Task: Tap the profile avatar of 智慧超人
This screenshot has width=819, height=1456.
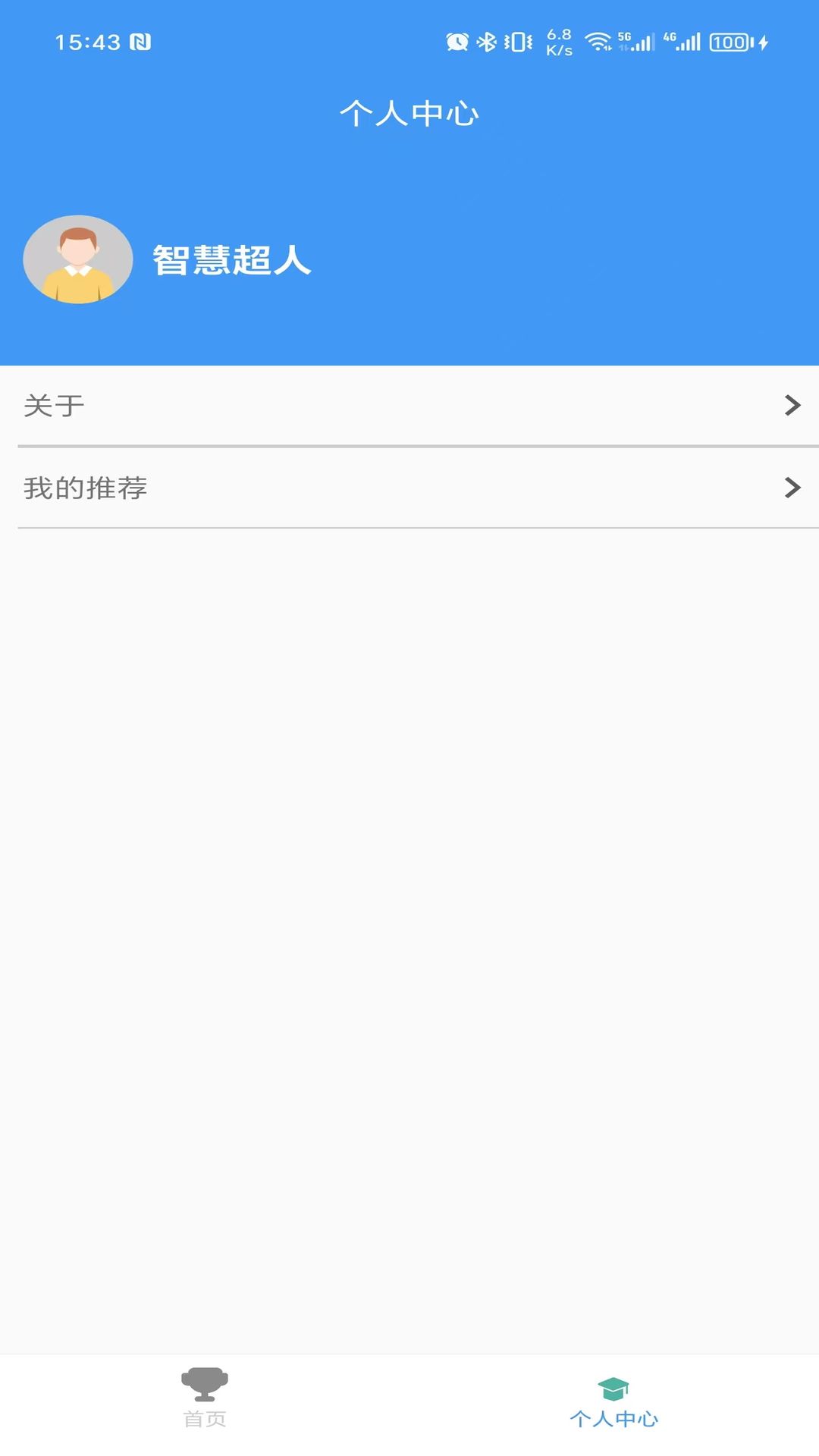Action: pyautogui.click(x=78, y=259)
